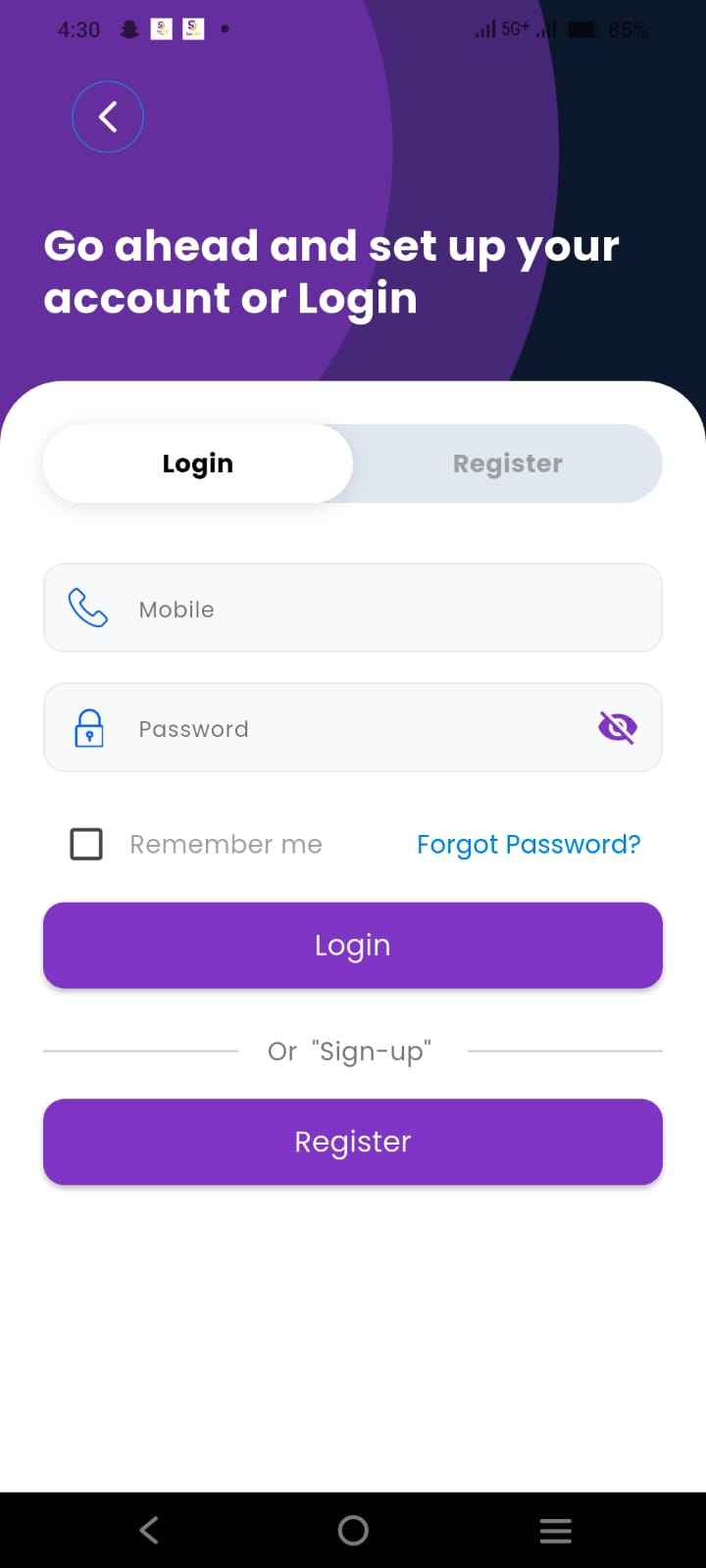
Task: Click the phone icon in Mobile field
Action: (x=87, y=608)
